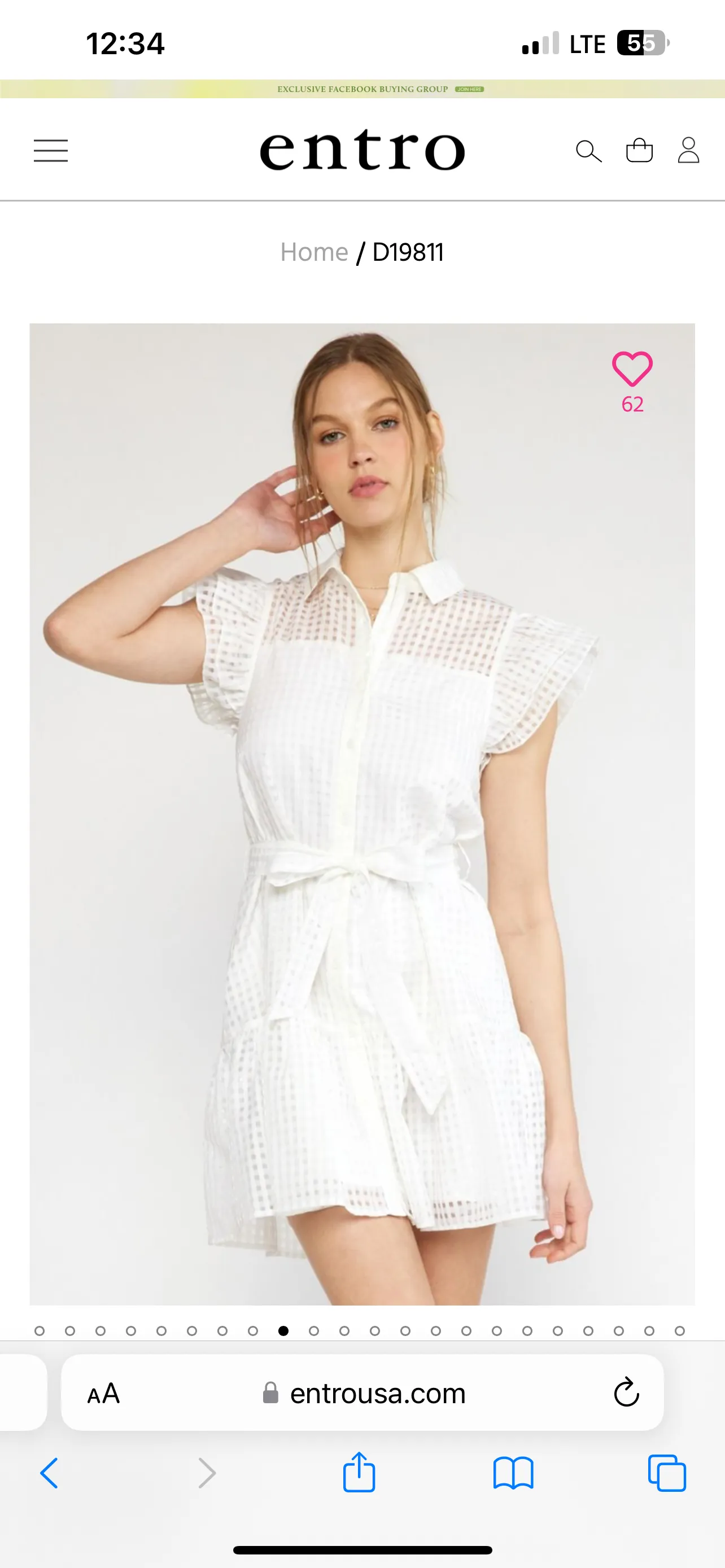Open the site search
The width and height of the screenshot is (725, 1568).
588,150
